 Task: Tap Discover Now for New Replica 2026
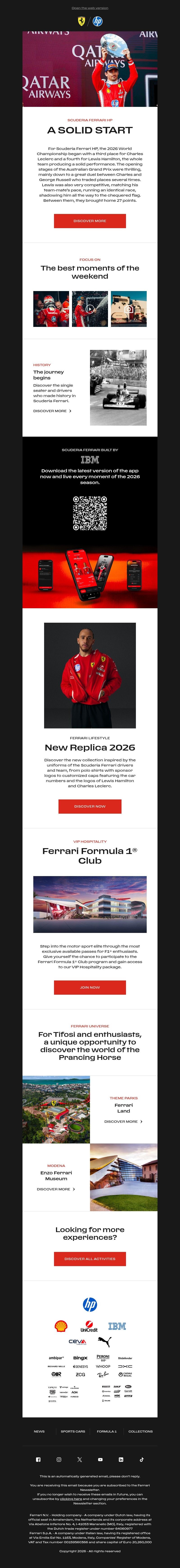click(x=90, y=806)
